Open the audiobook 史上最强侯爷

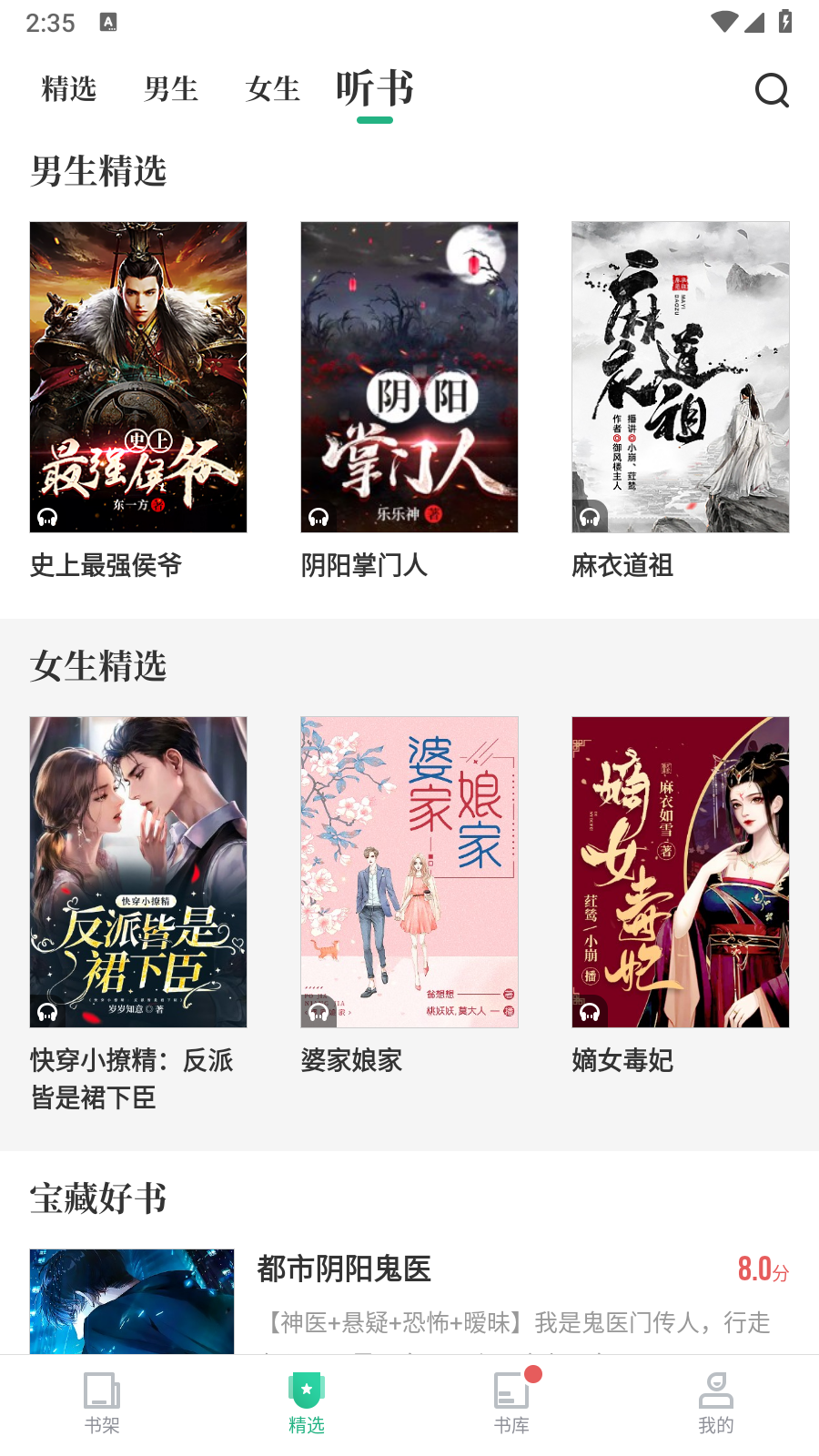pyautogui.click(x=138, y=377)
